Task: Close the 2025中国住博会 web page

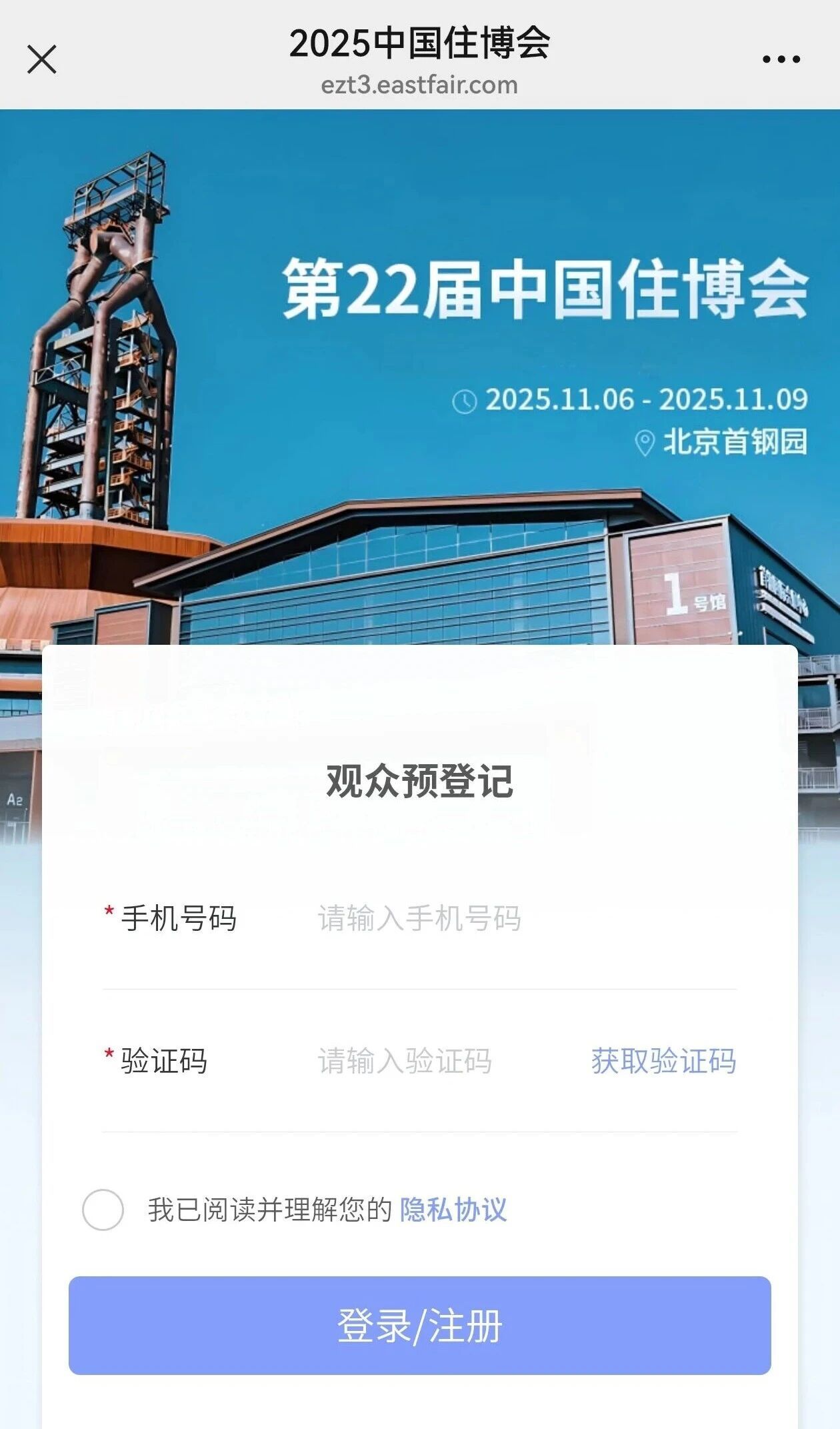Action: pyautogui.click(x=41, y=59)
